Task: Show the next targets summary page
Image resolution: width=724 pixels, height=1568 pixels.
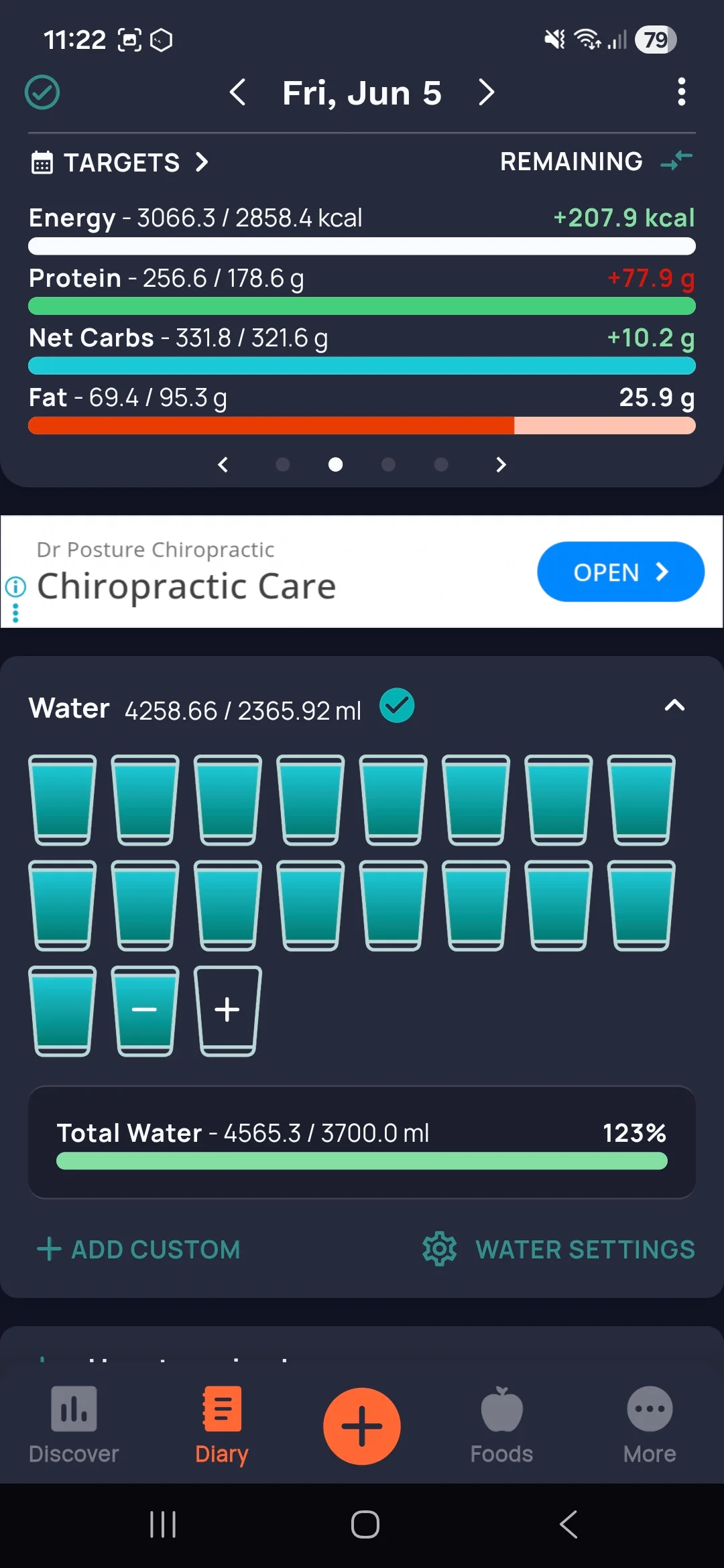Action: tap(501, 464)
